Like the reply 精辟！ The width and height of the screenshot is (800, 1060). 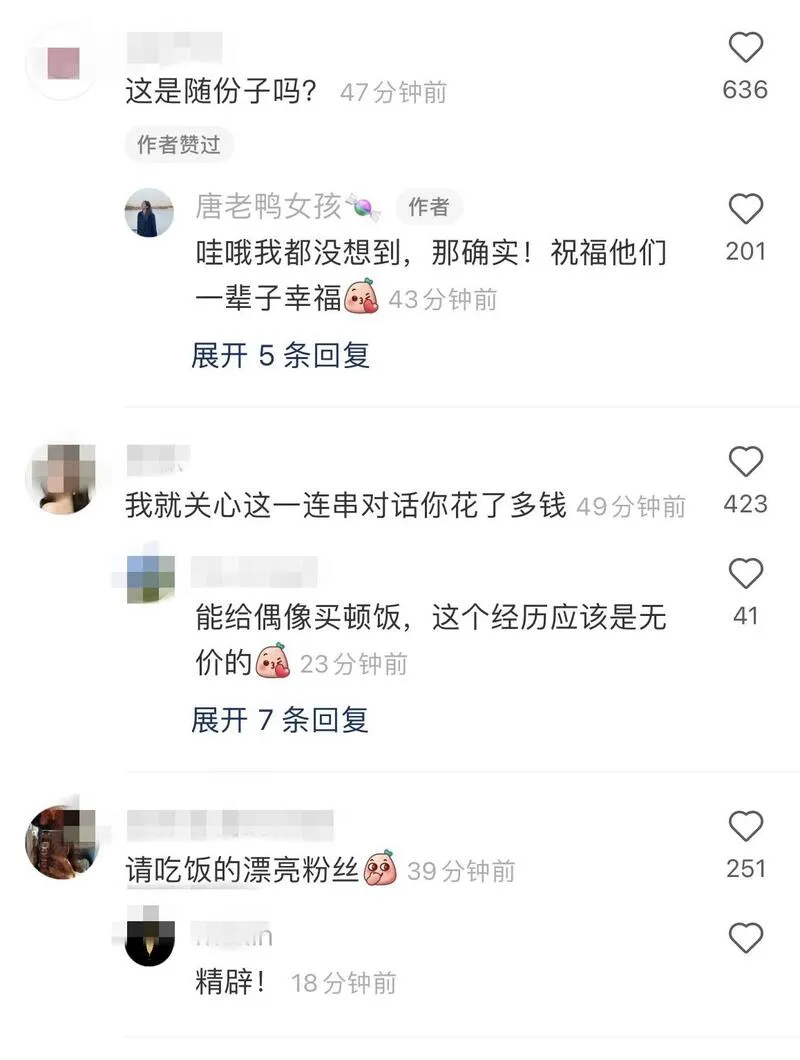coord(745,938)
